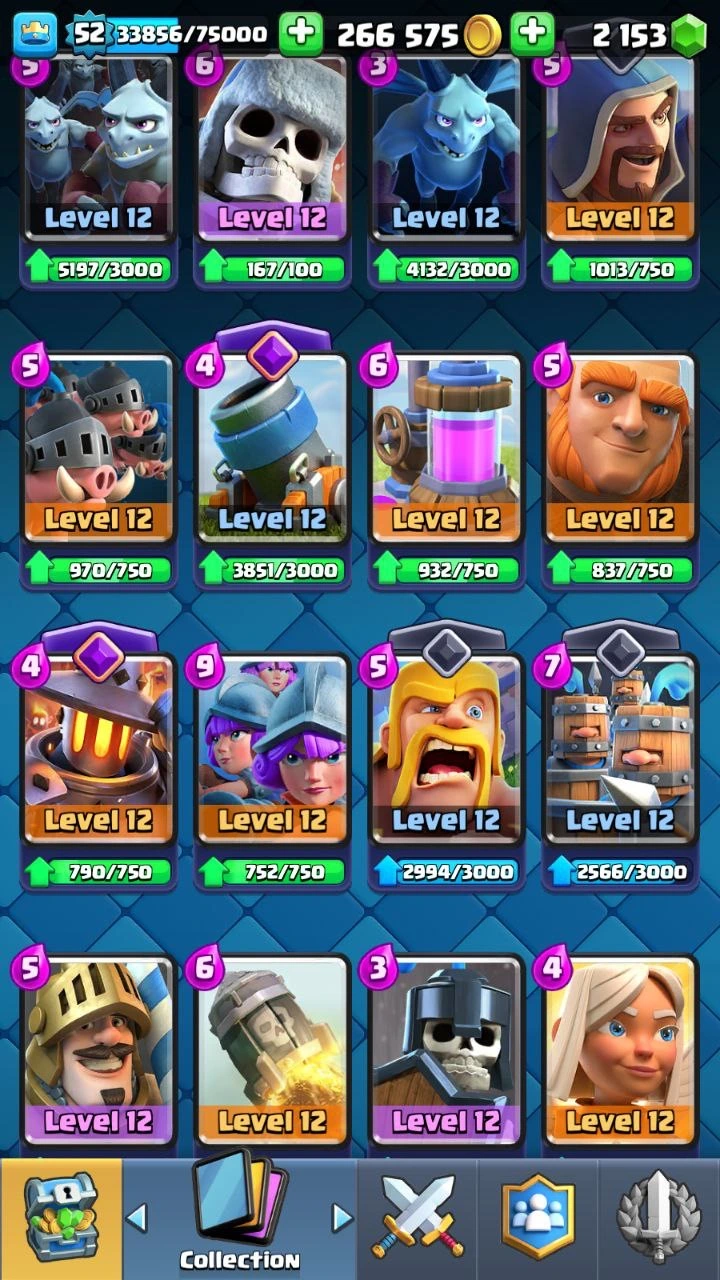Open the Barbarians card
The width and height of the screenshot is (720, 1280).
click(x=446, y=750)
